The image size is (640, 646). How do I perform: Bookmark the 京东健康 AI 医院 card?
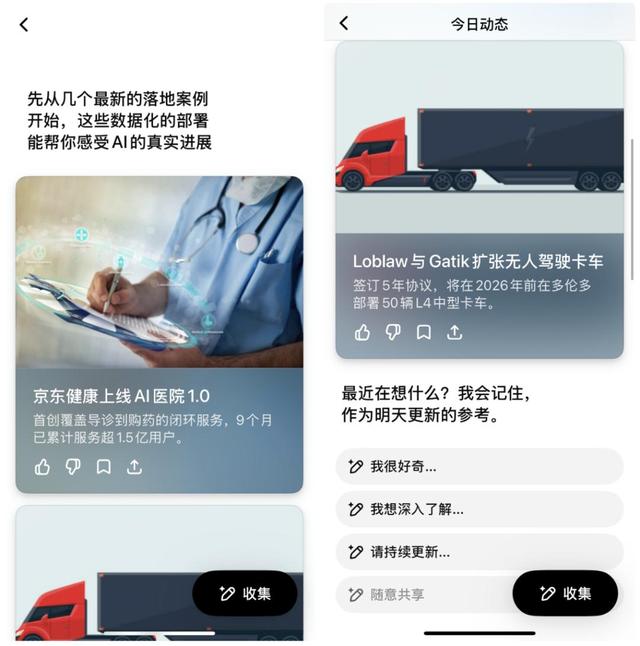(x=103, y=467)
